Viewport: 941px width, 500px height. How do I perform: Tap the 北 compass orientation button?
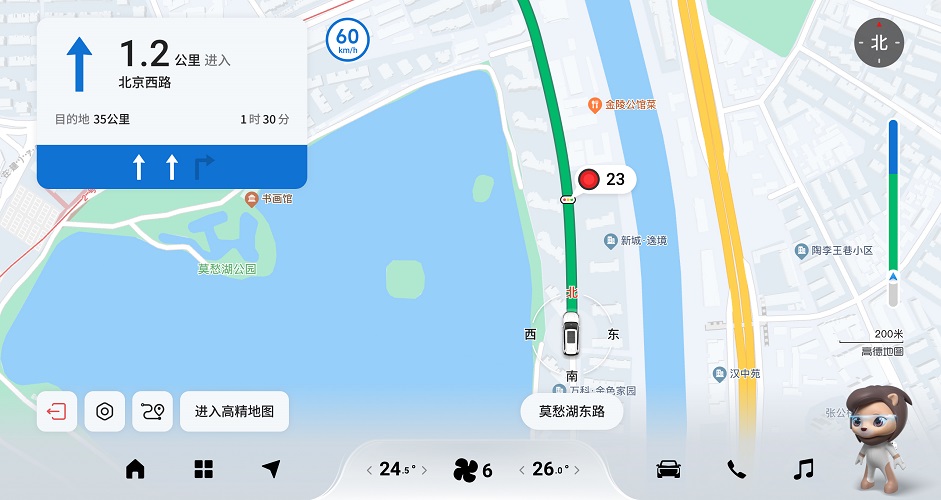click(x=879, y=43)
